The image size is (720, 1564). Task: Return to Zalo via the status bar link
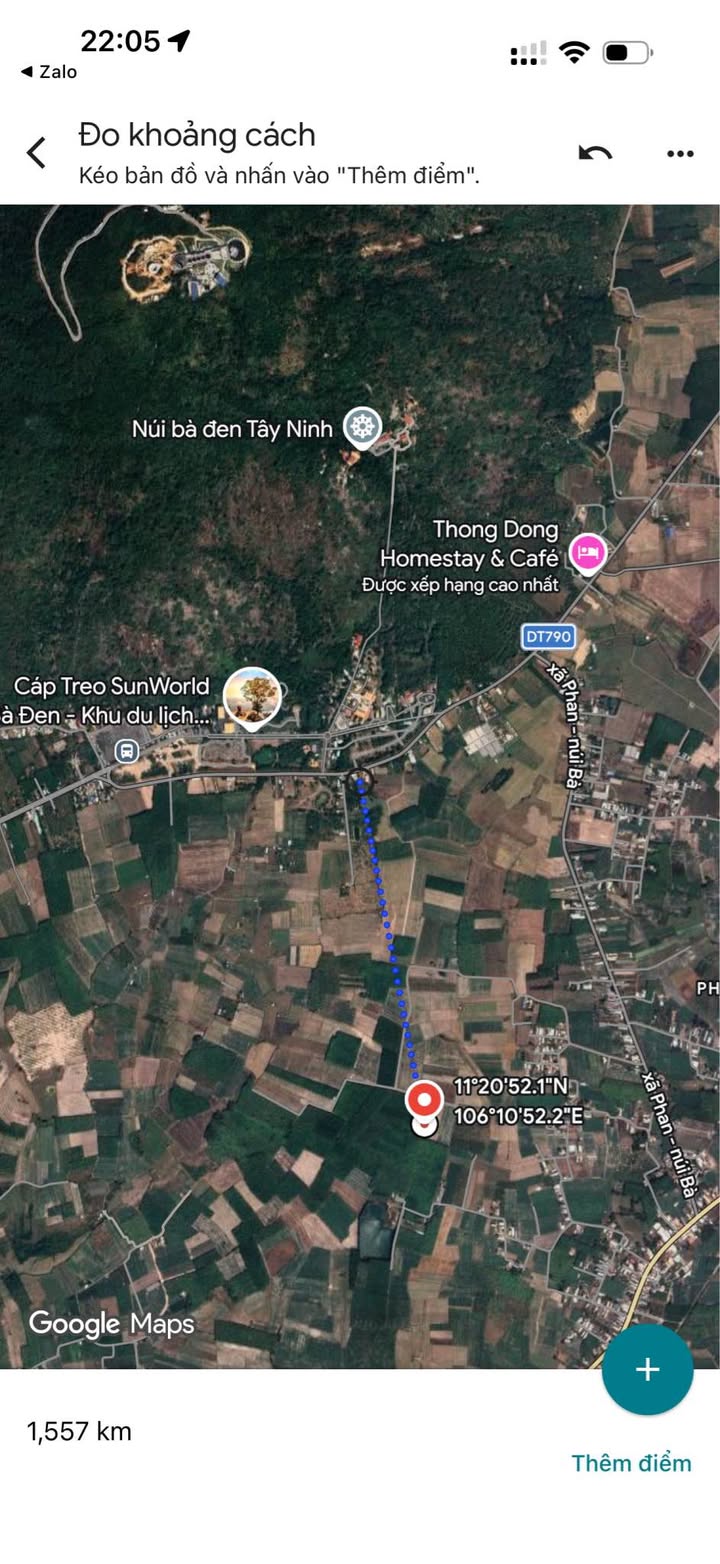(x=48, y=72)
